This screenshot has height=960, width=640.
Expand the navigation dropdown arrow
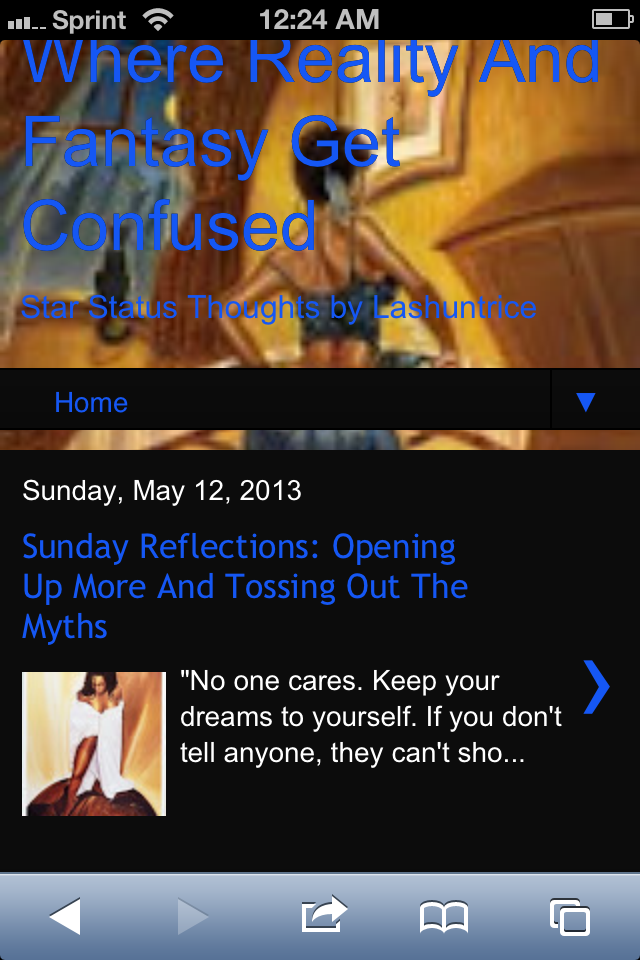586,402
